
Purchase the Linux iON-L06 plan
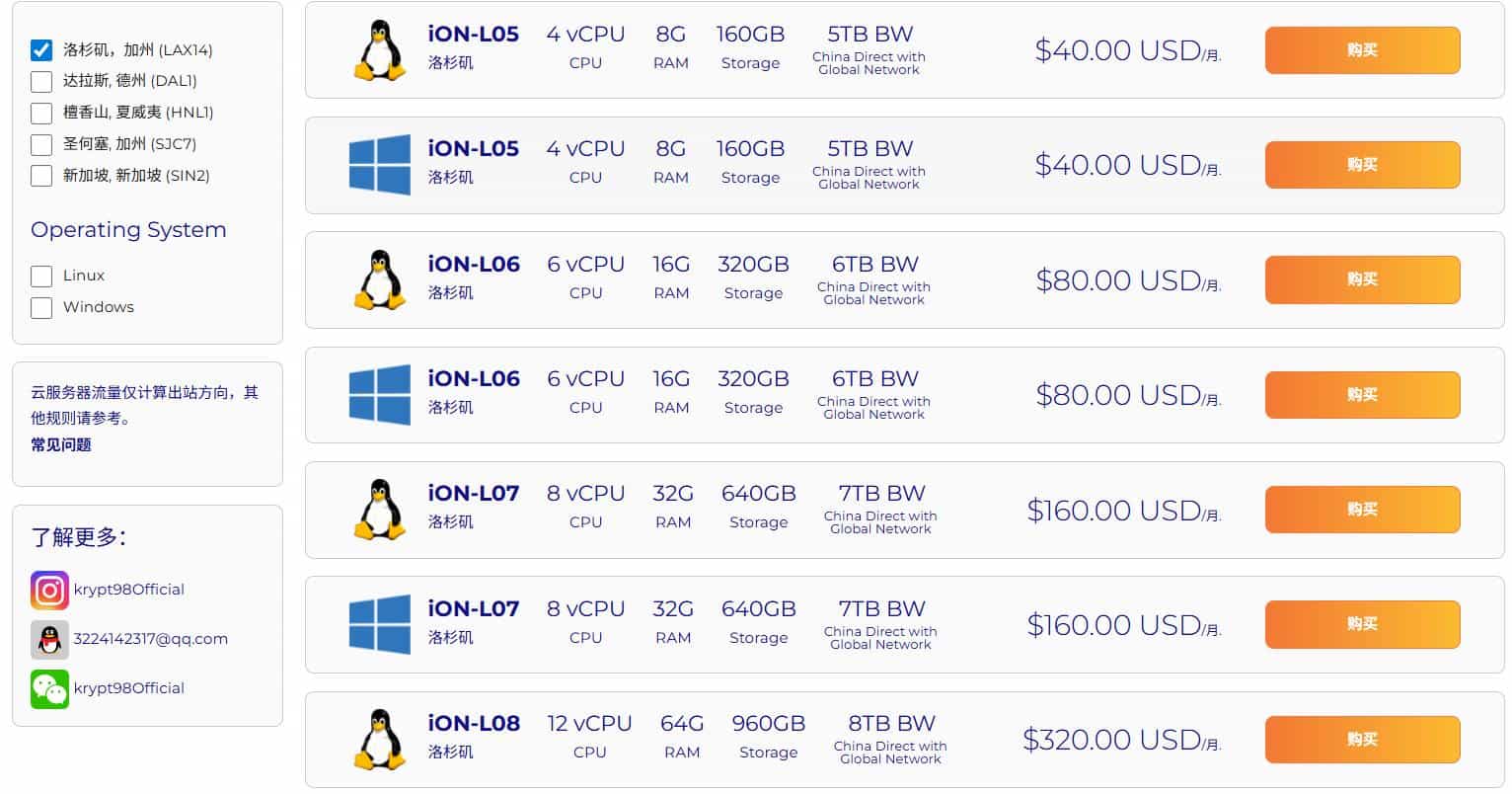click(x=1361, y=279)
